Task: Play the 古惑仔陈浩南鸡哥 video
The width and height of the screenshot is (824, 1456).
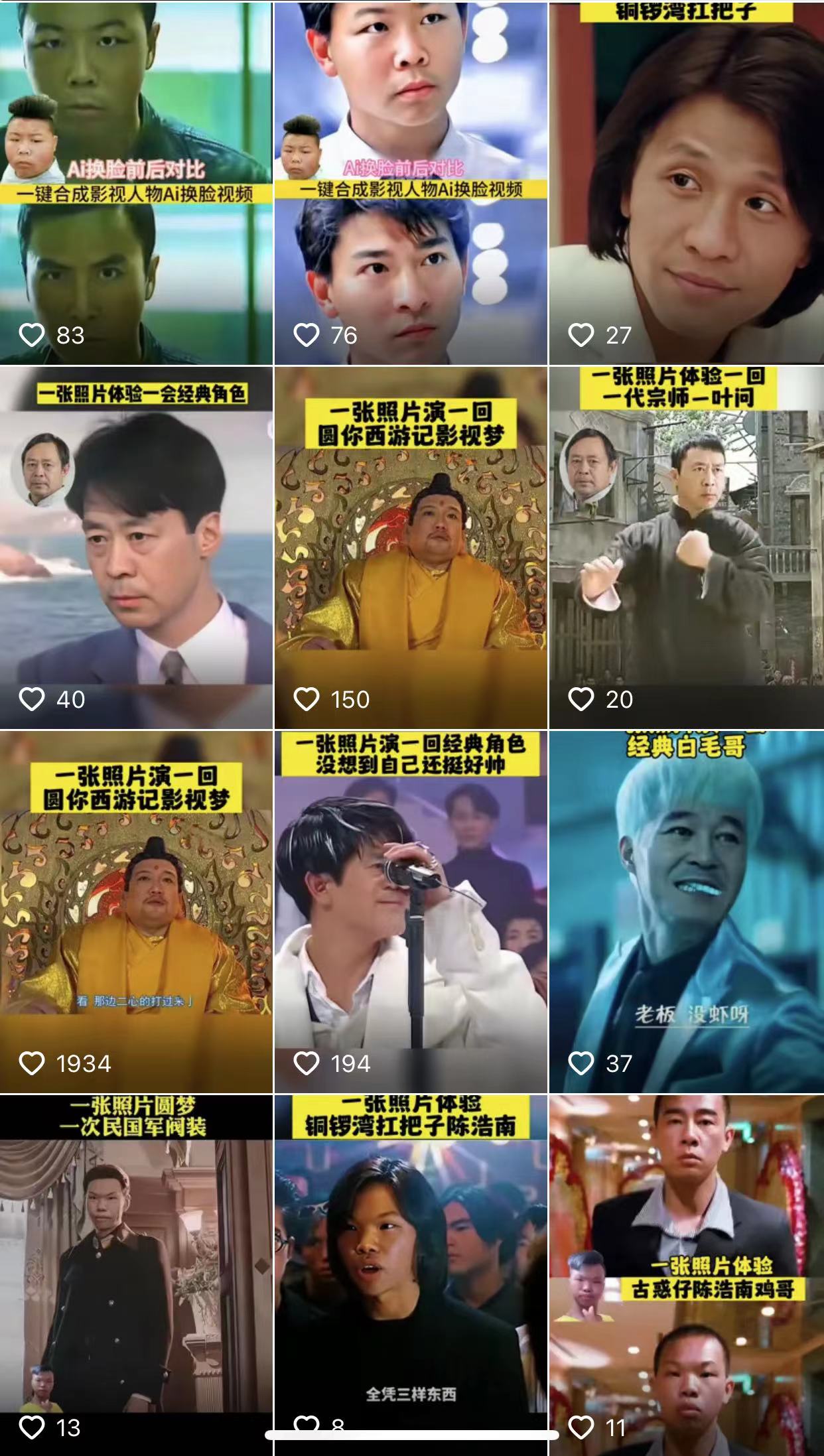Action: pos(686,1274)
